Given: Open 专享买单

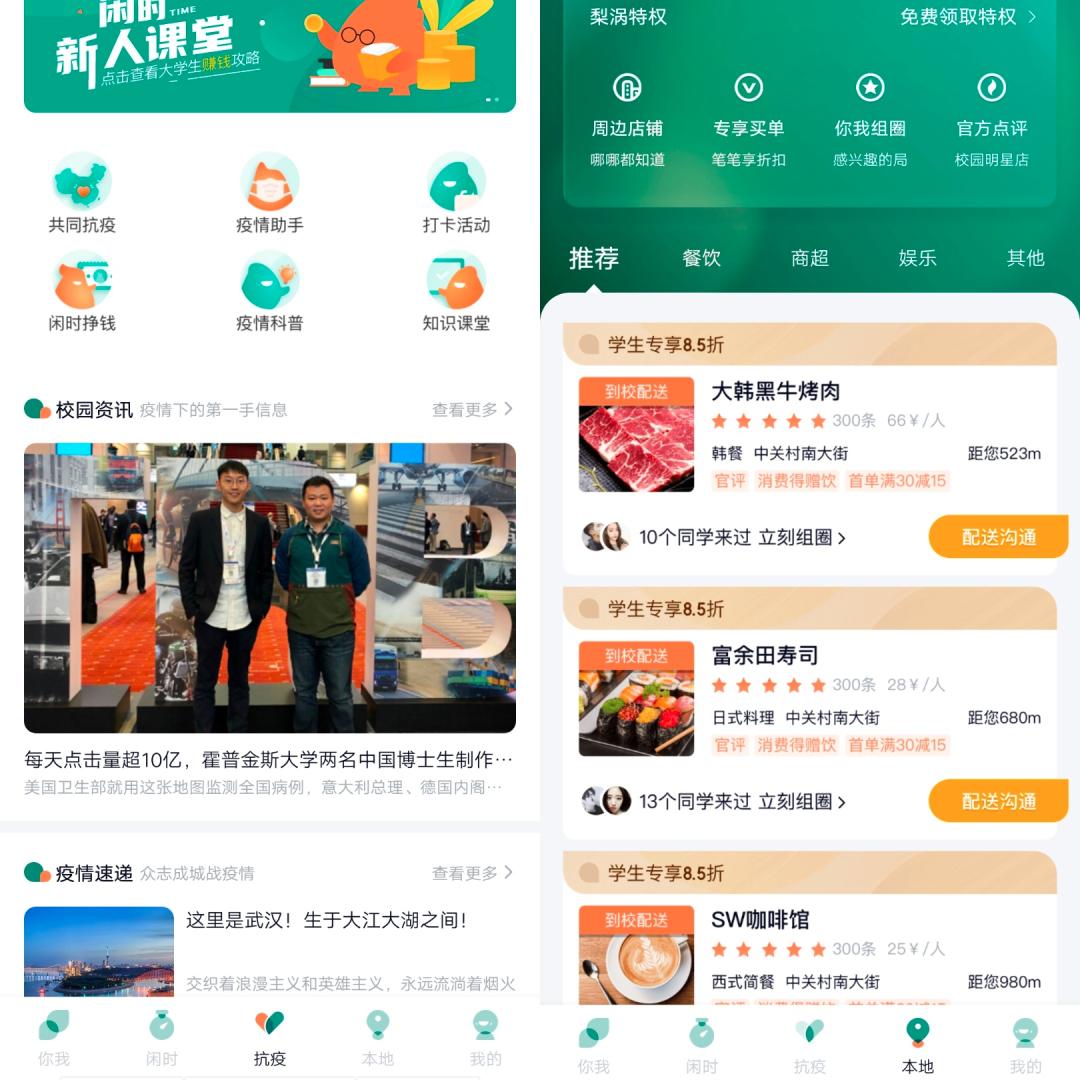Looking at the screenshot, I should pos(749,120).
